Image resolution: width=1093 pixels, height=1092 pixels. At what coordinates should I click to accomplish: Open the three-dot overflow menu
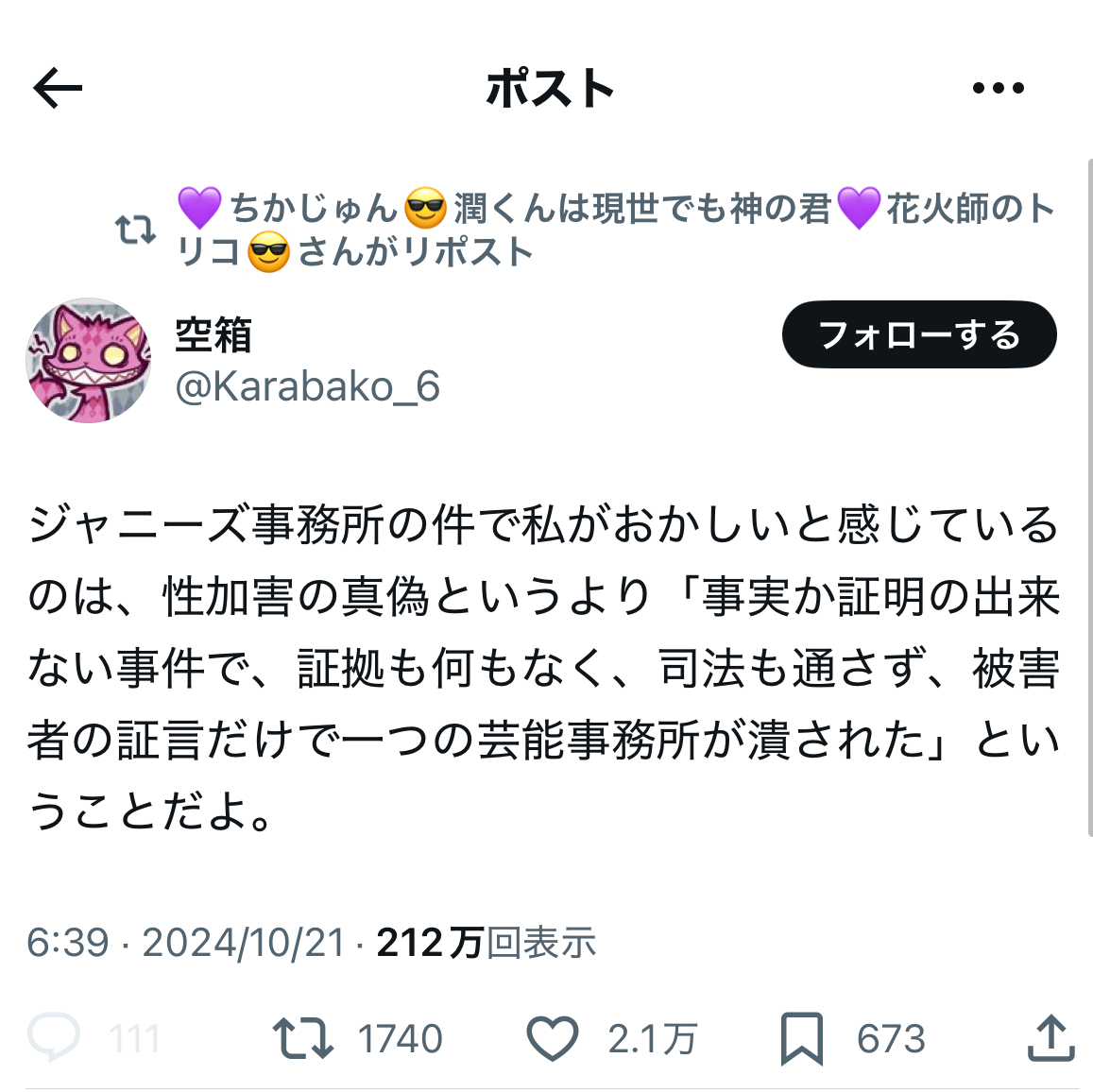coord(998,89)
